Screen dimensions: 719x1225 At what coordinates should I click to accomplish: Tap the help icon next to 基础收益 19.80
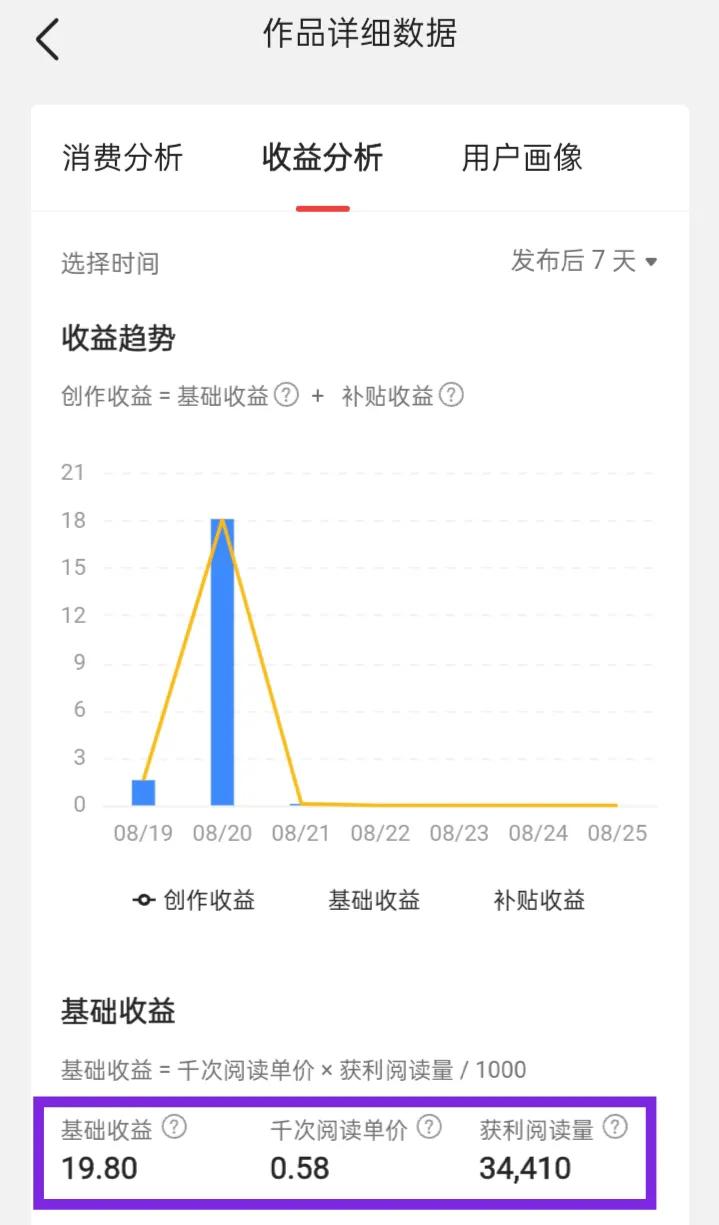click(175, 1128)
